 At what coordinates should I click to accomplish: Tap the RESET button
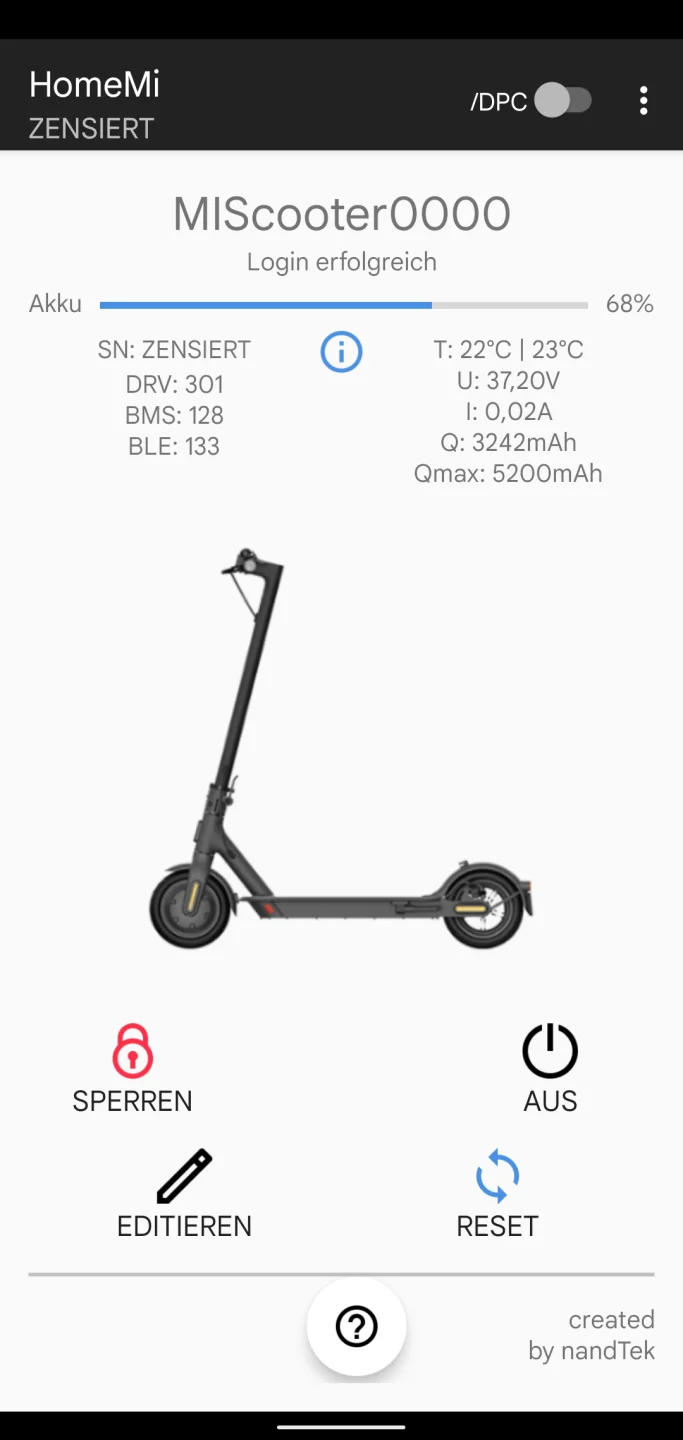point(497,1193)
